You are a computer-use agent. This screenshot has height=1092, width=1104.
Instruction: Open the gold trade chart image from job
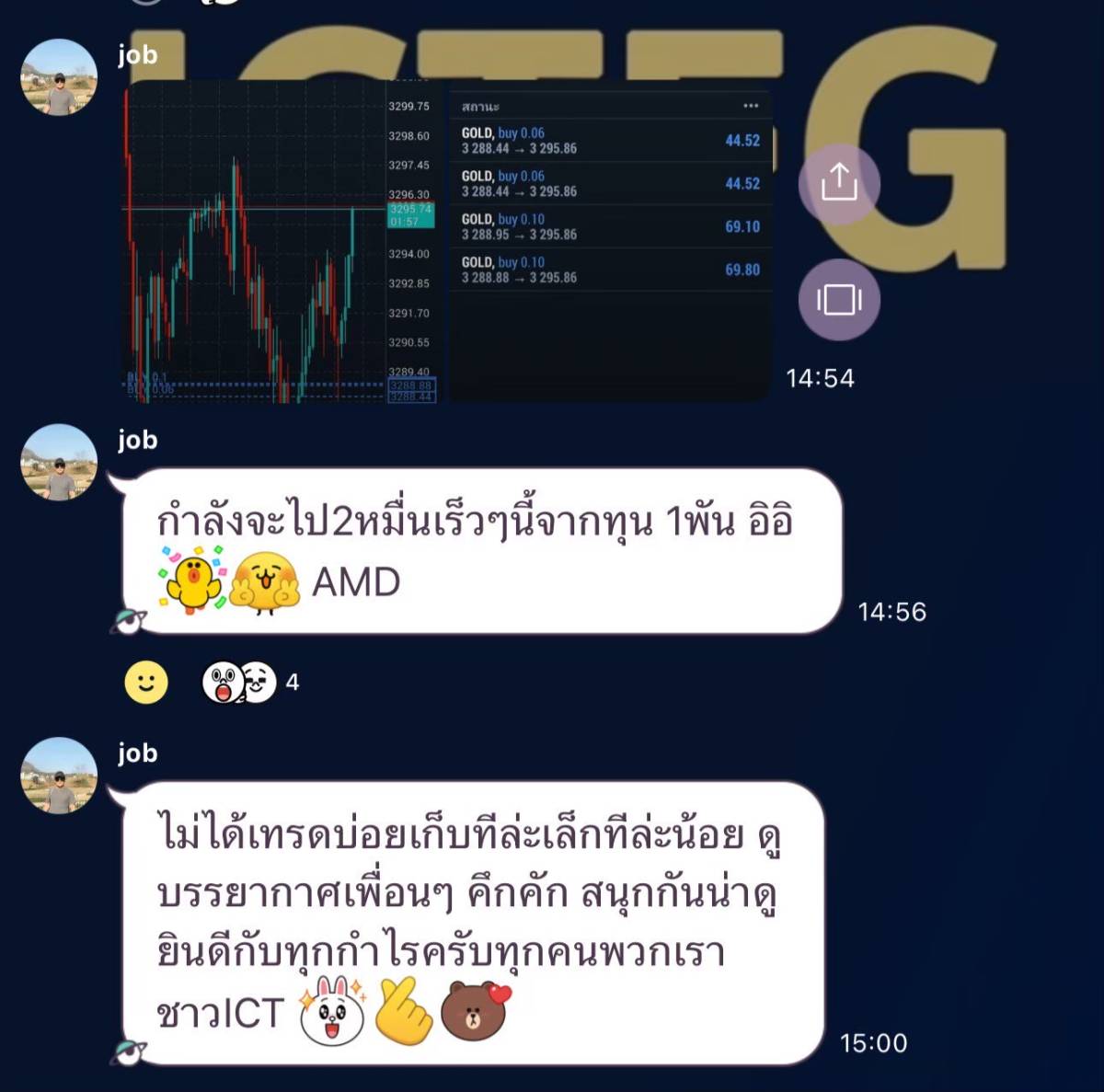[447, 243]
